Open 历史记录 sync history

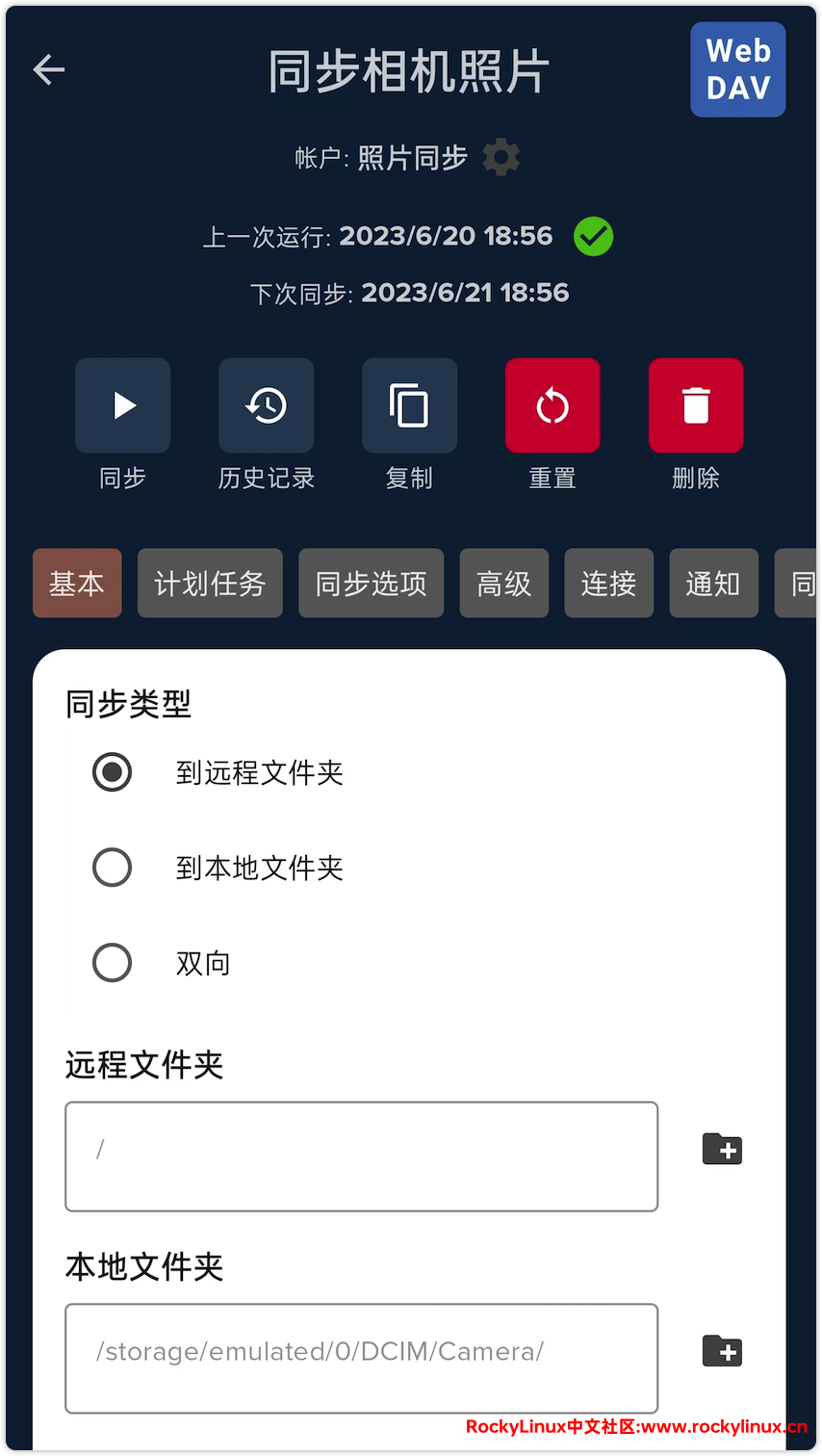click(267, 405)
